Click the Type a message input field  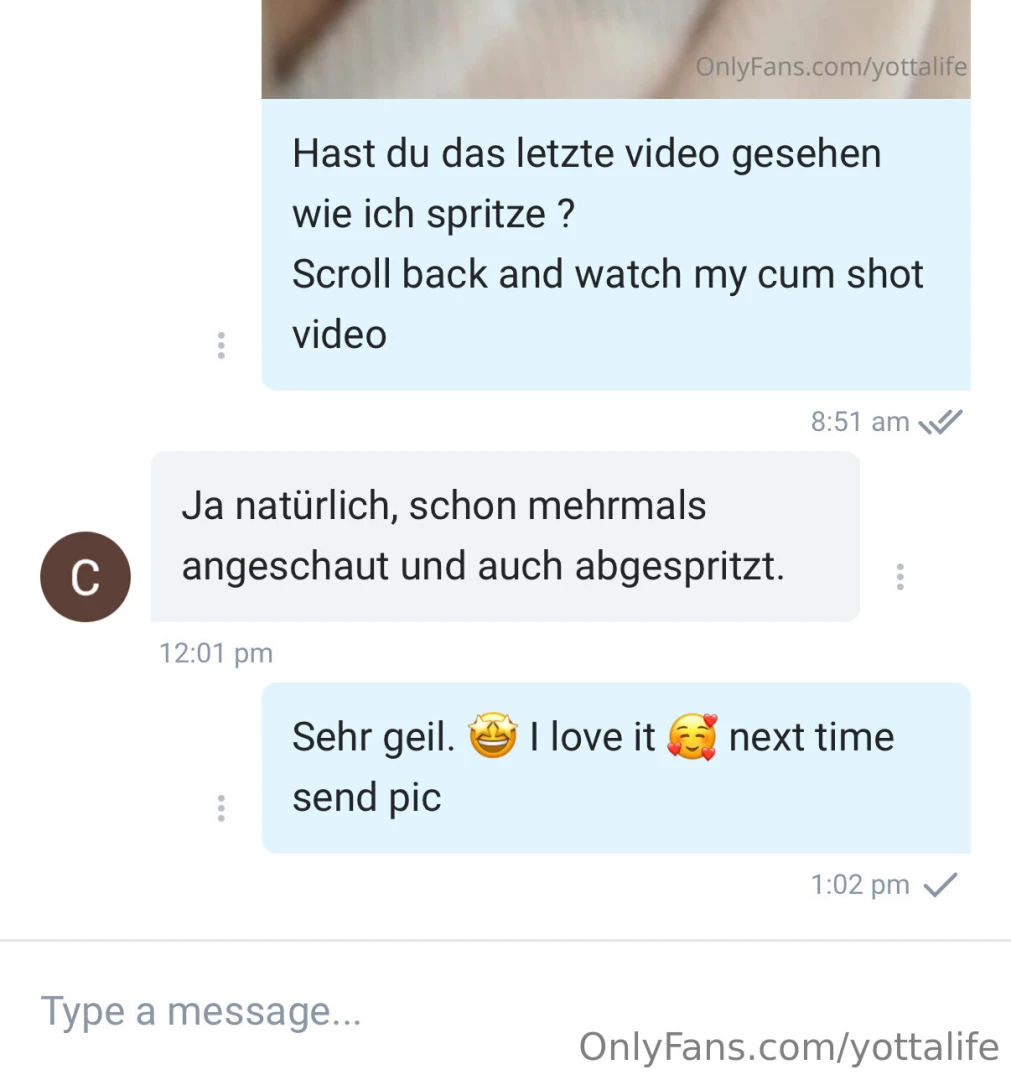pos(200,1010)
